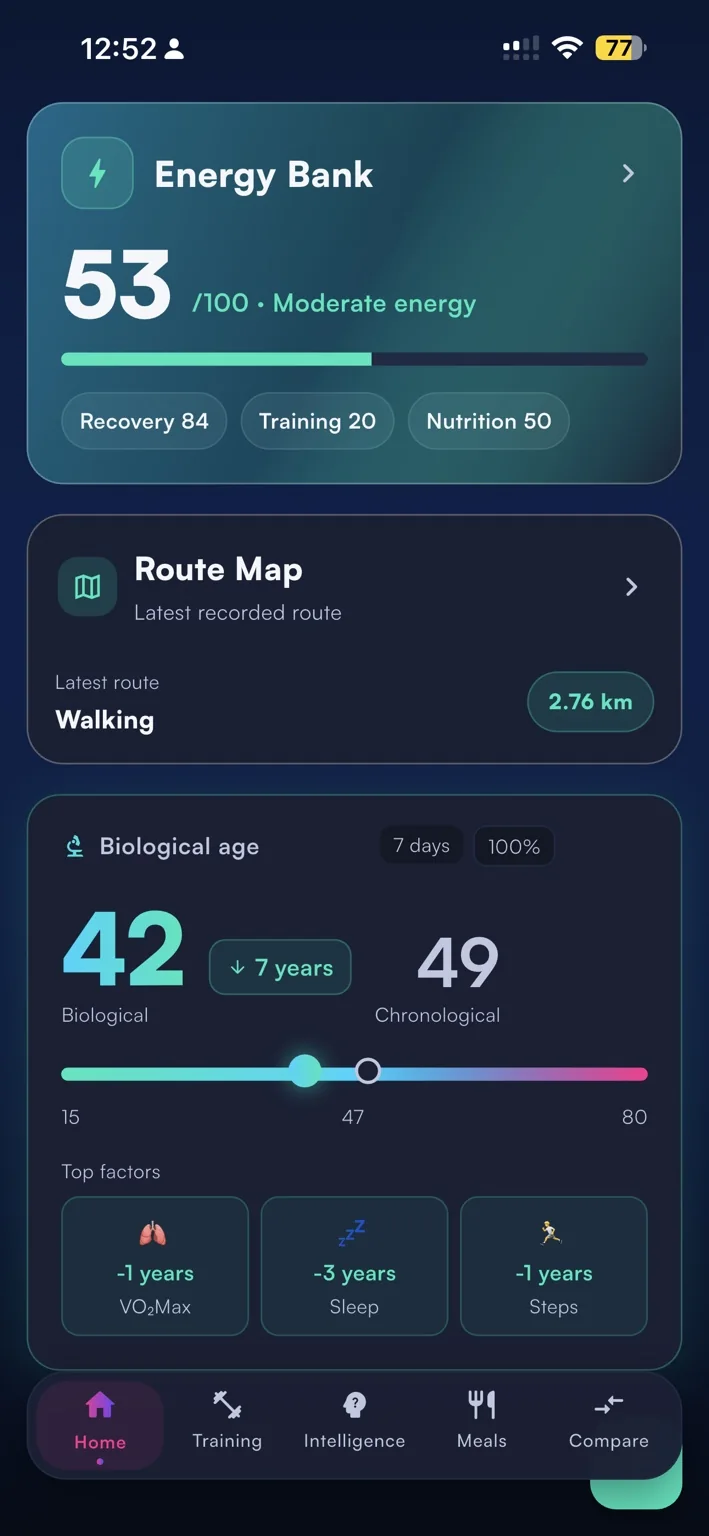This screenshot has width=709, height=1536.
Task: Tap the 2.76 km distance pill
Action: click(x=590, y=702)
